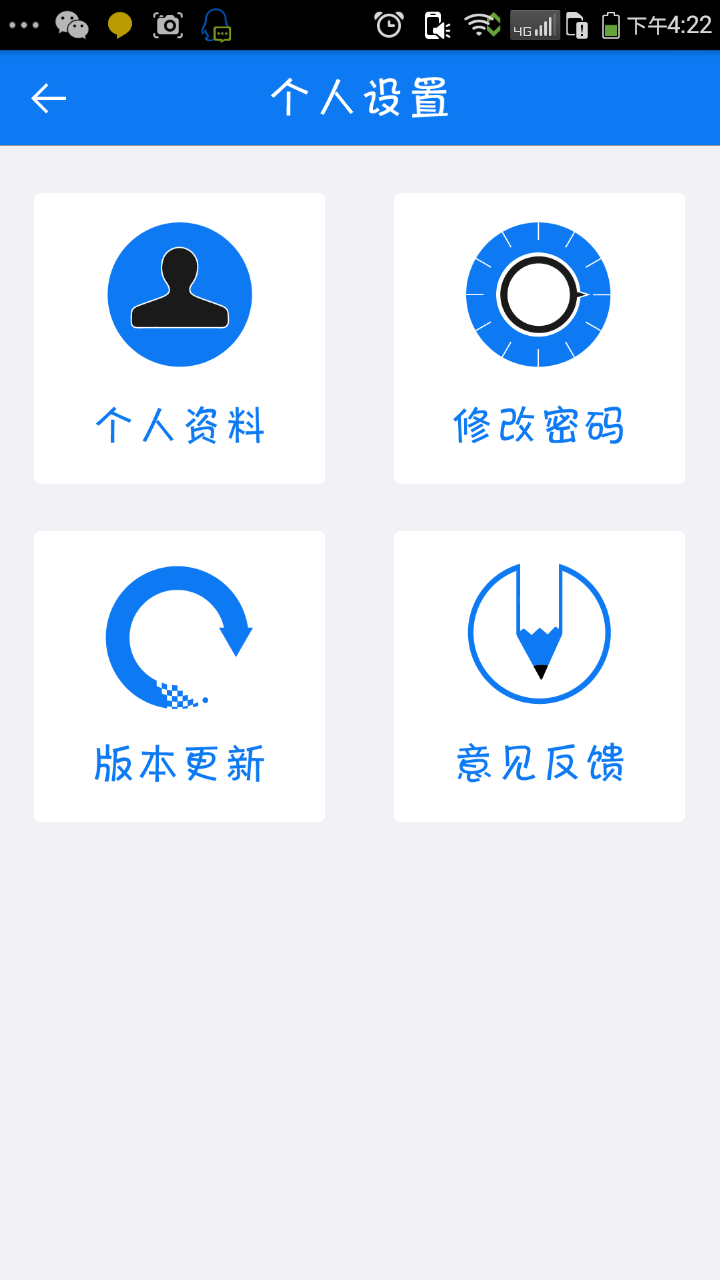Tap 修改密码 to change password
720x1280 pixels.
point(539,337)
